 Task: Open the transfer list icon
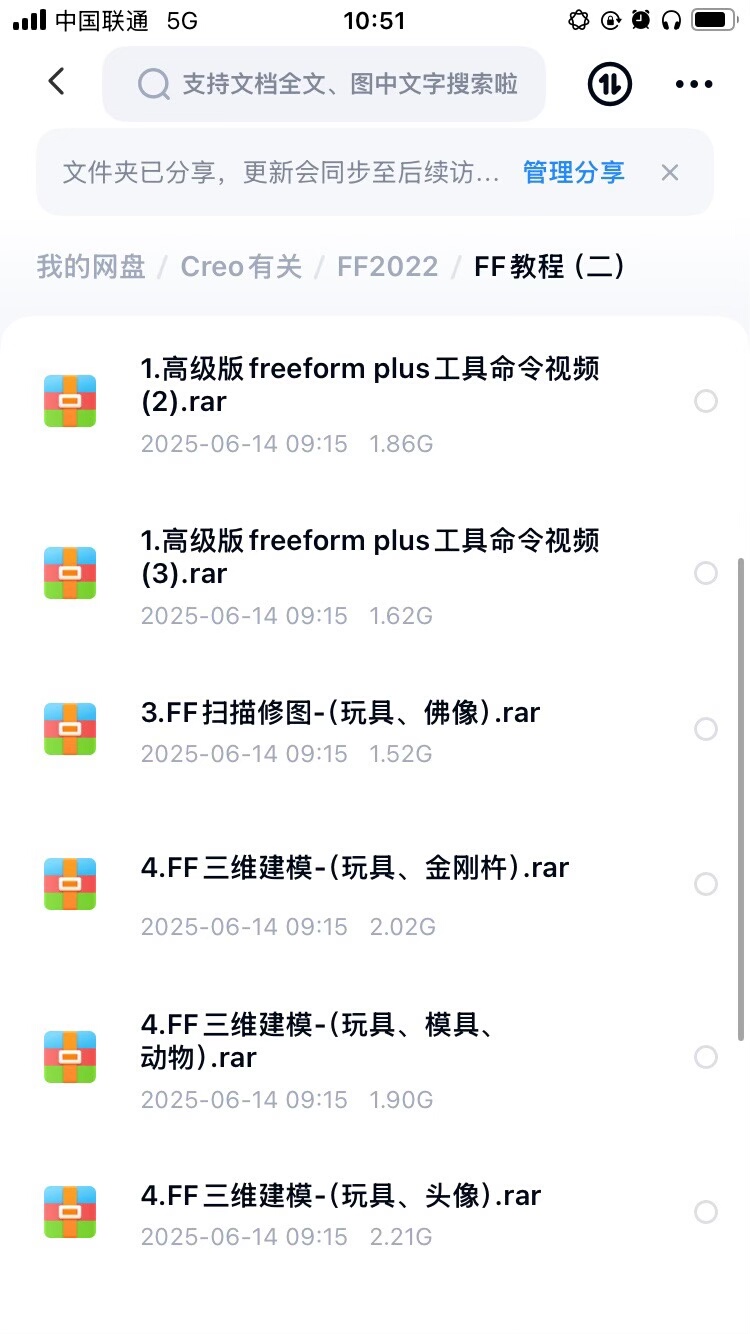point(609,84)
